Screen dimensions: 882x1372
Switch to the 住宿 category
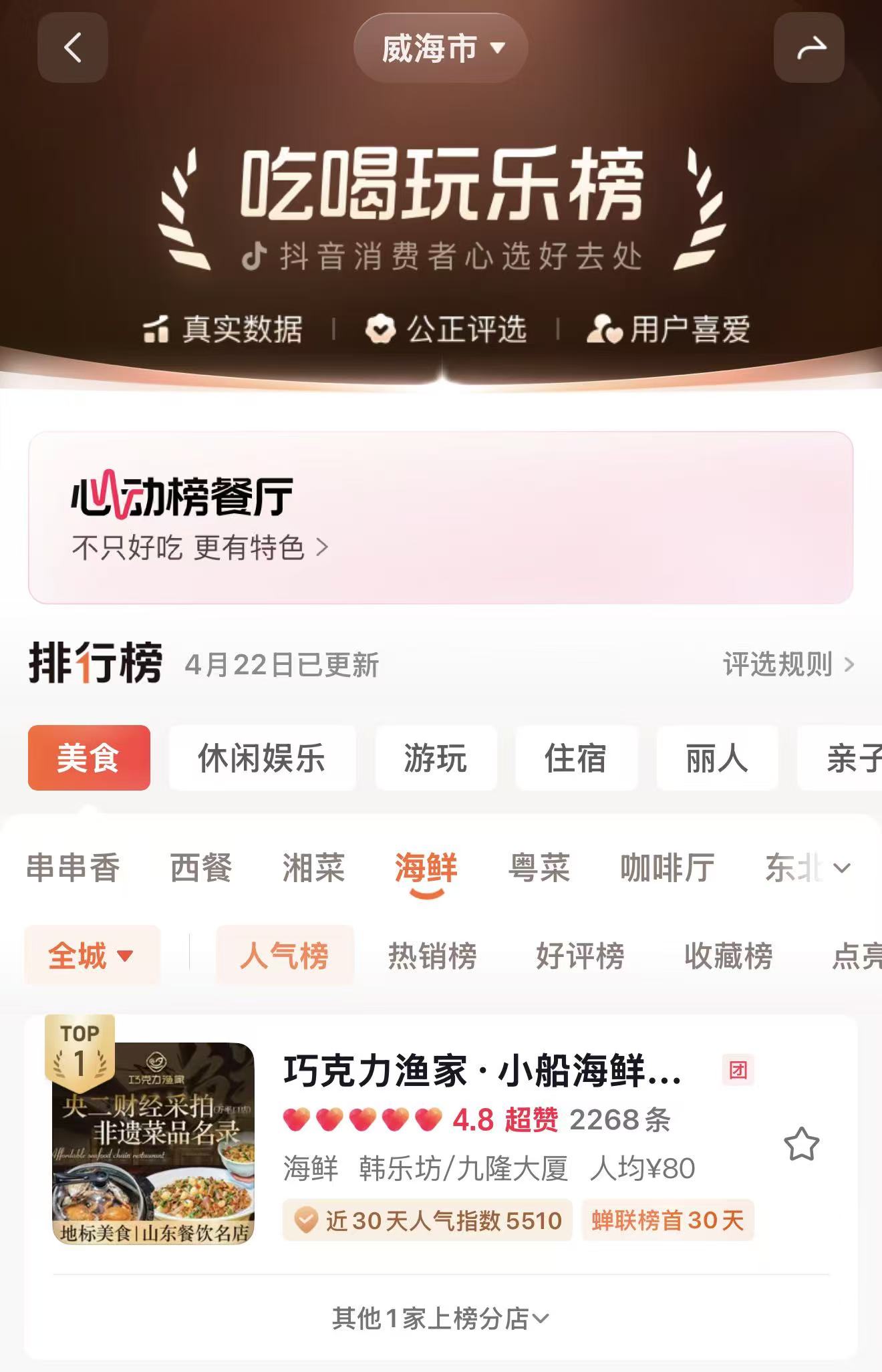pos(576,758)
